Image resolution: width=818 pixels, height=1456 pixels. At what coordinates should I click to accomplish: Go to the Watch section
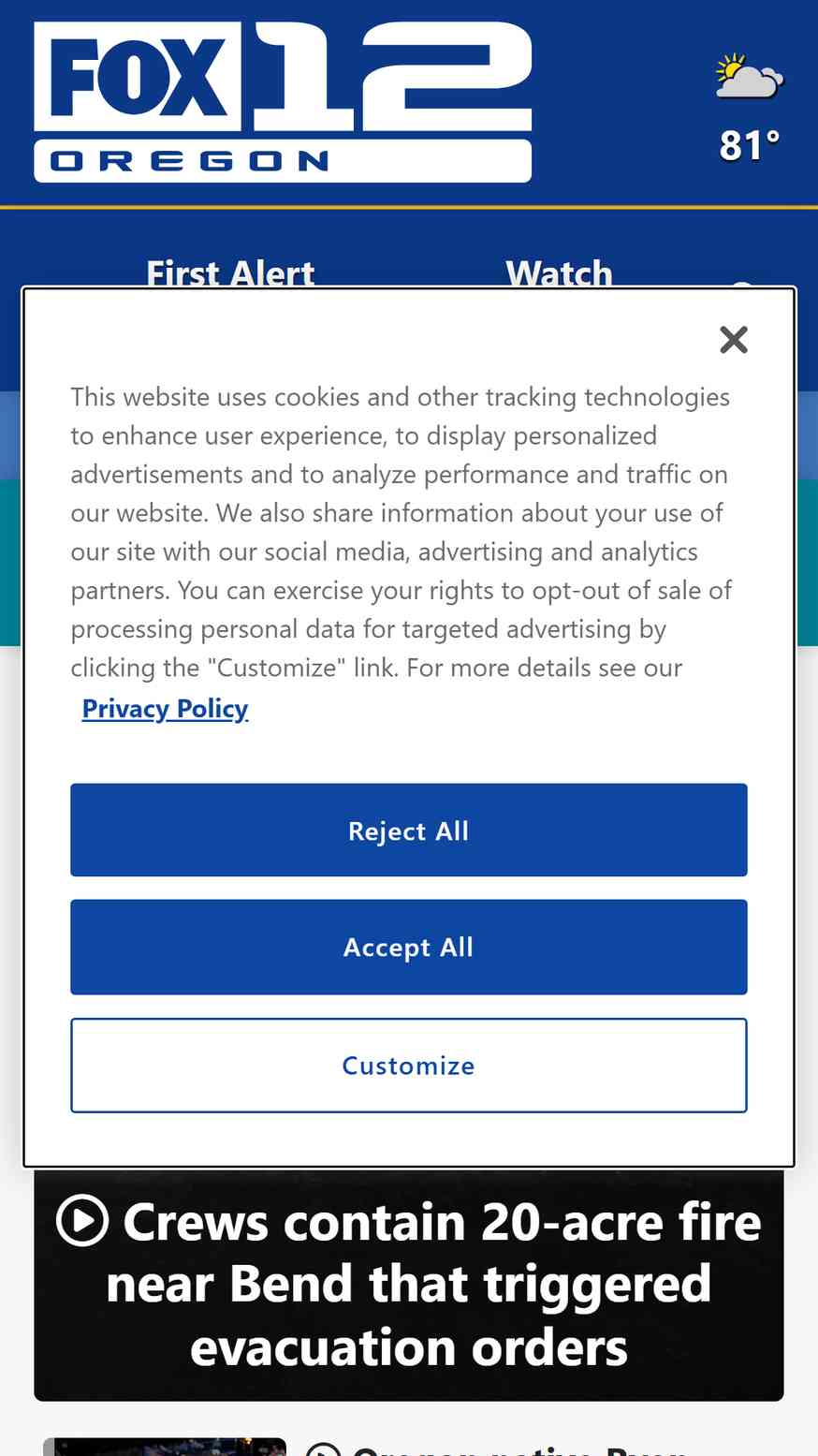coord(559,272)
